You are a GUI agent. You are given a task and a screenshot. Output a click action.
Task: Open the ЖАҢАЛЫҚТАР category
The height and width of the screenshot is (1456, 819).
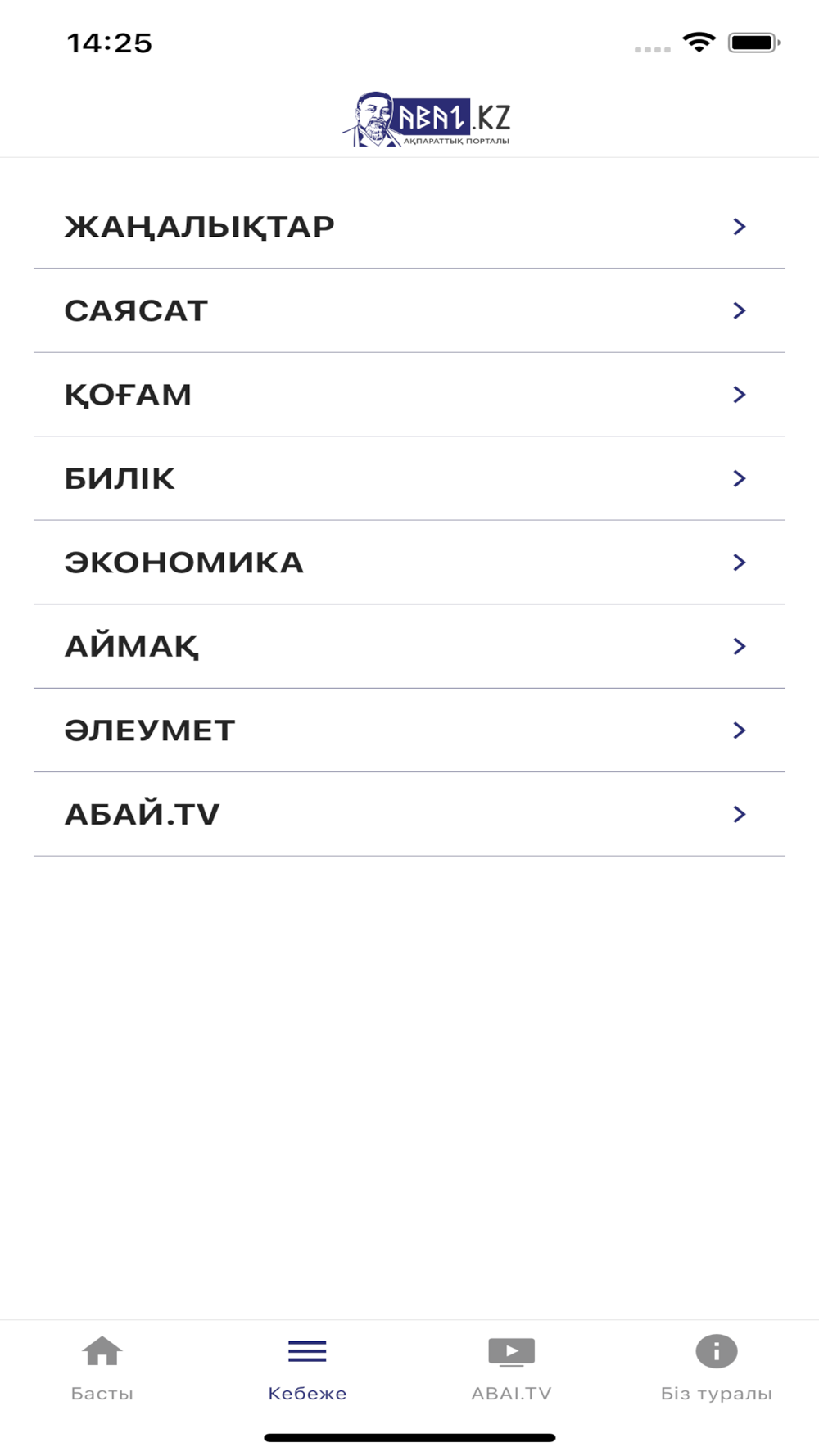(x=409, y=227)
